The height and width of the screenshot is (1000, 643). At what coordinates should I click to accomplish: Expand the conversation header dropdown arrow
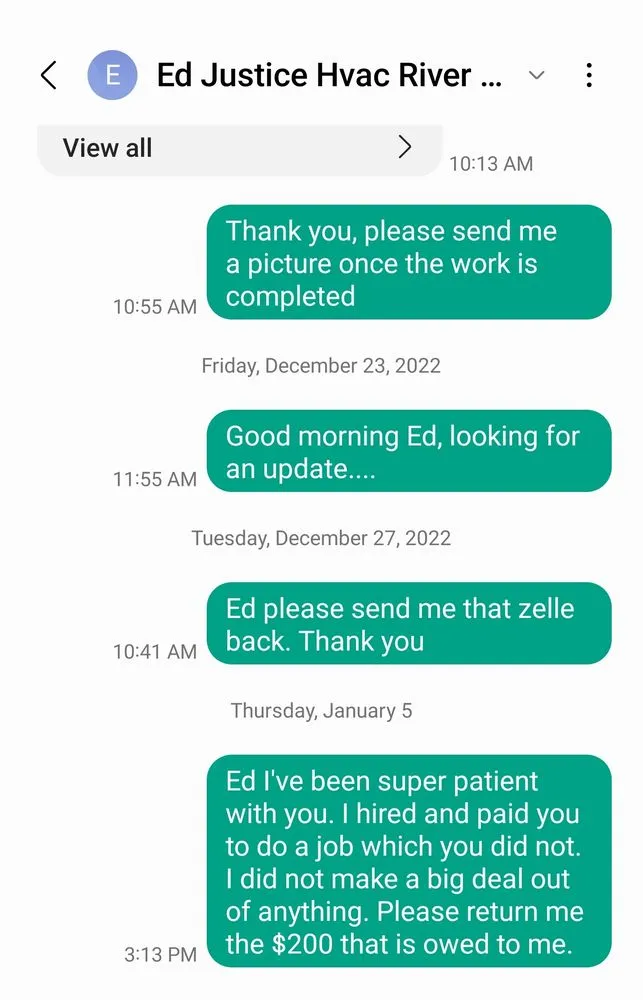[537, 75]
